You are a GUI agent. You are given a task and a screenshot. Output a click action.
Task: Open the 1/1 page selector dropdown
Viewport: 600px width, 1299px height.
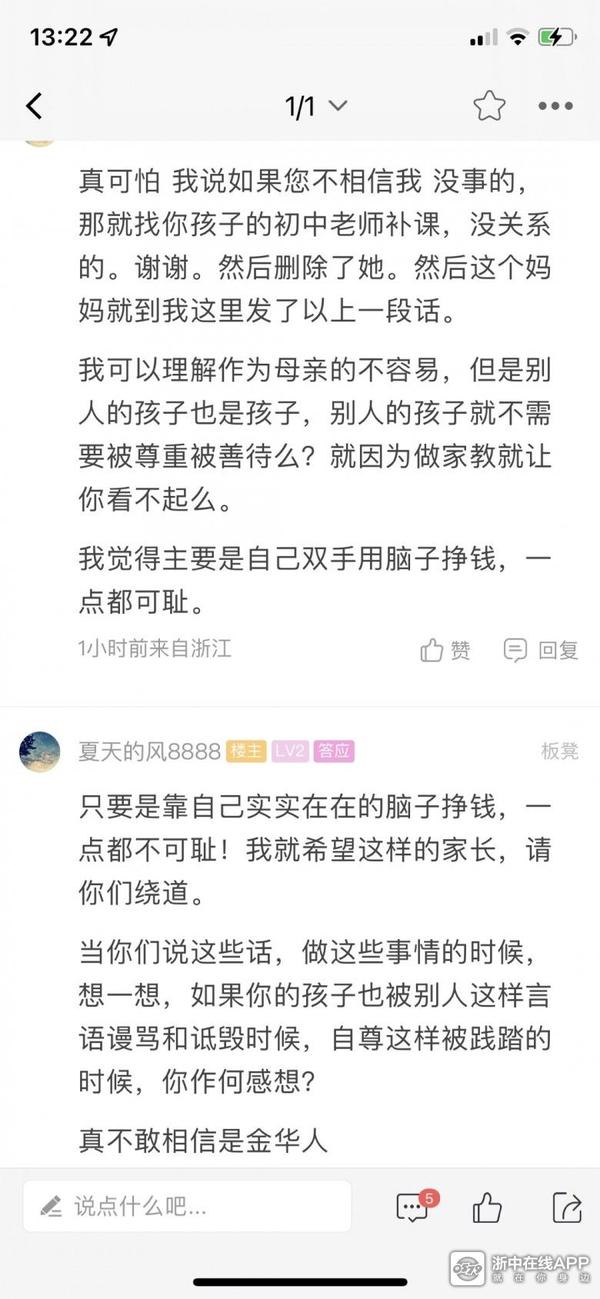(316, 106)
